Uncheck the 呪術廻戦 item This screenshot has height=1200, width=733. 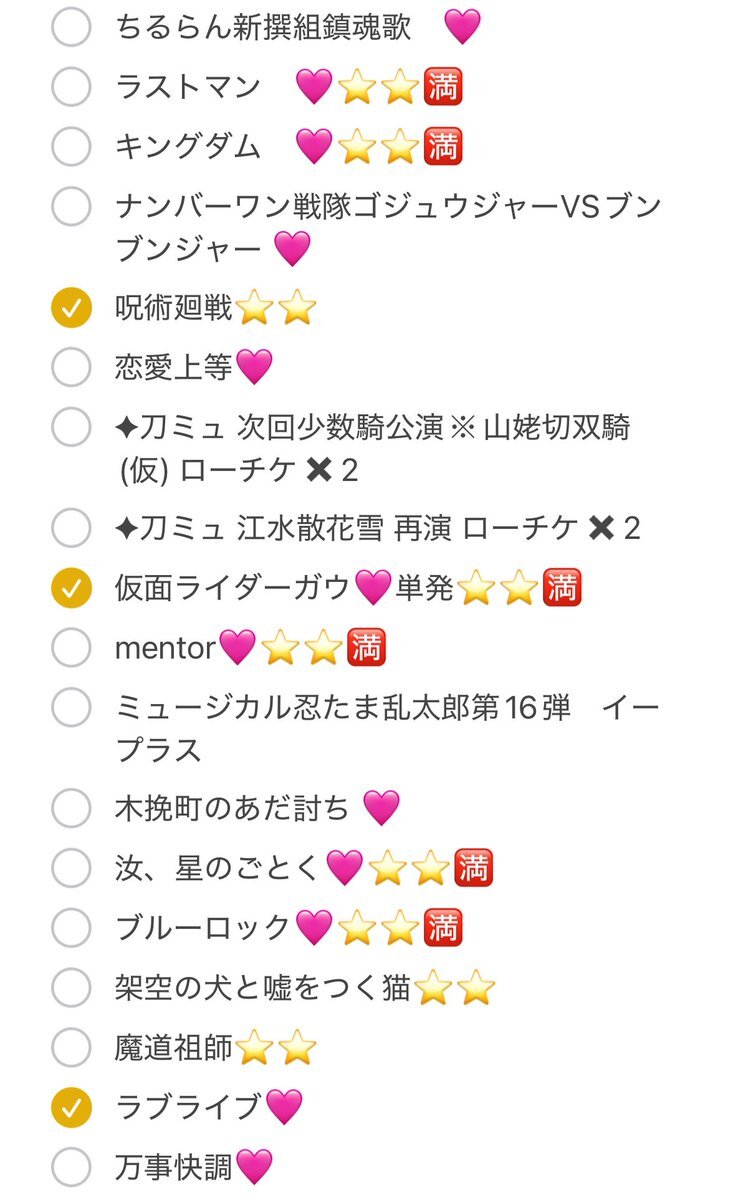pos(71,309)
